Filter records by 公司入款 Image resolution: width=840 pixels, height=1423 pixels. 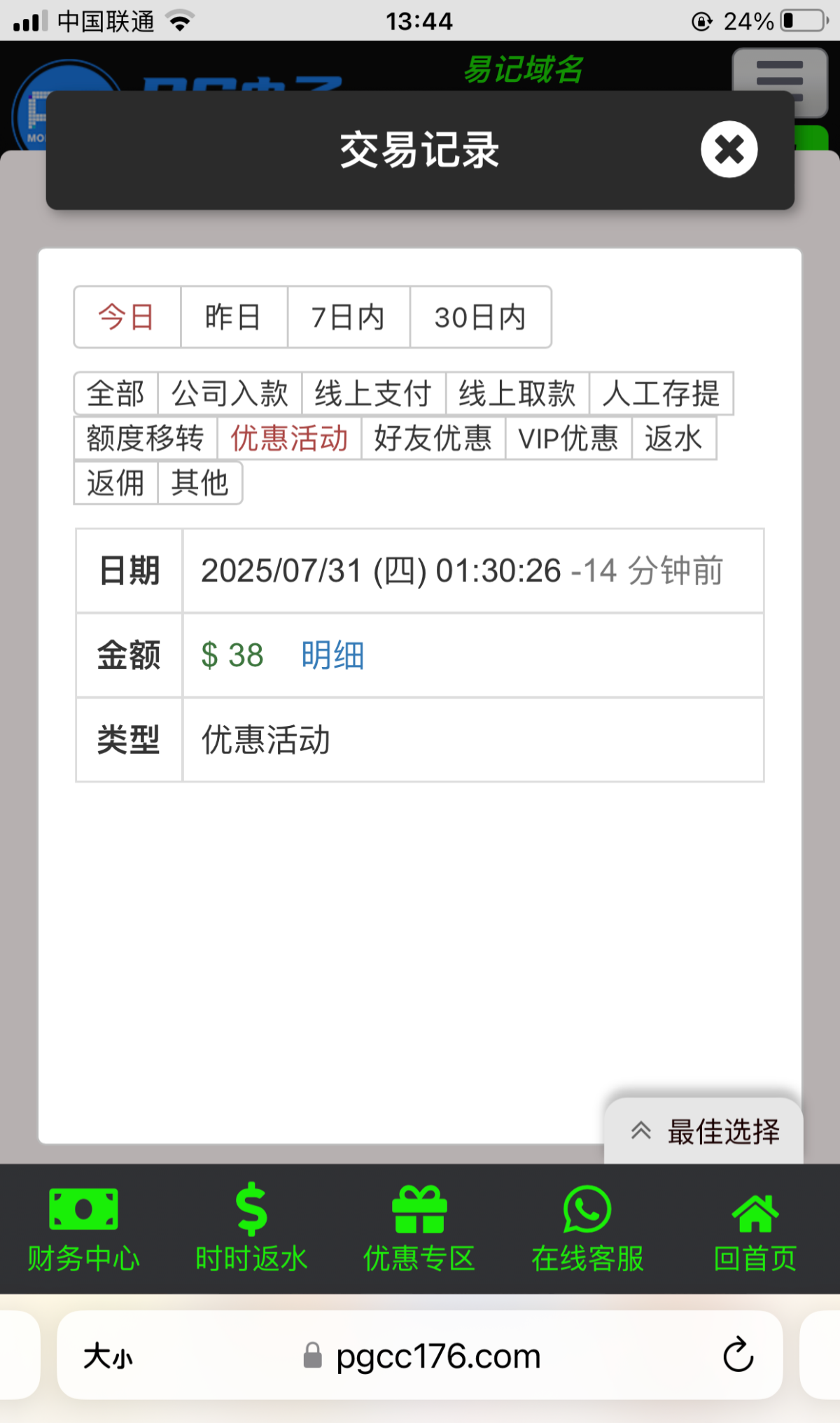[230, 393]
